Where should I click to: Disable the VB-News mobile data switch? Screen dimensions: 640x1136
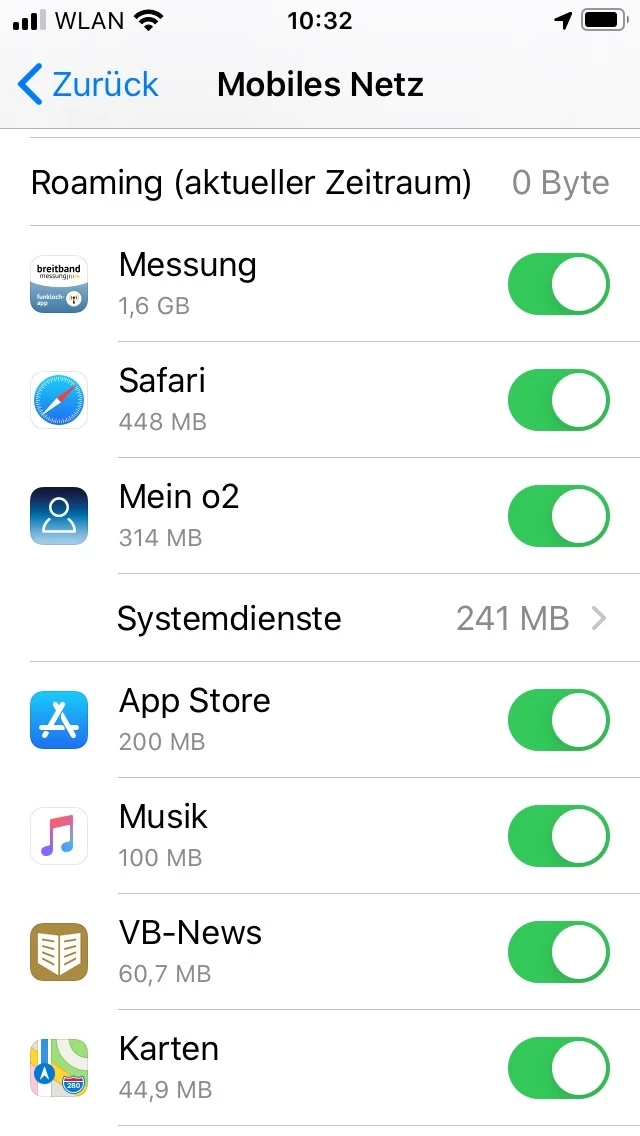[558, 952]
